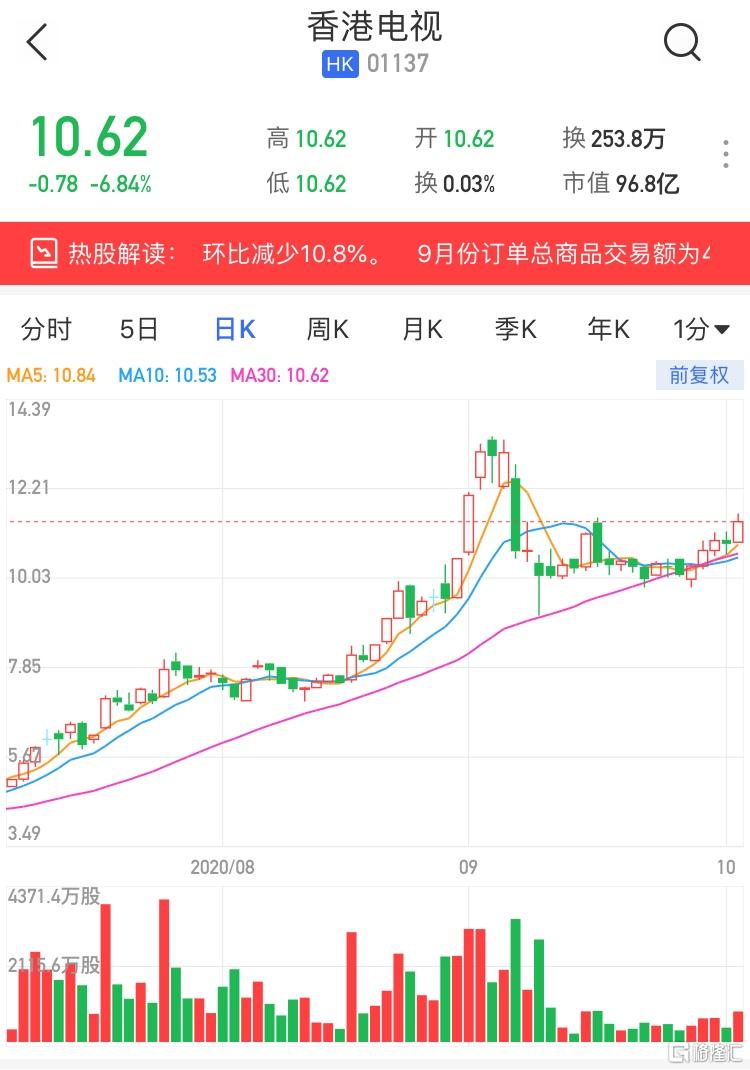Switch to the 年K chart tab
750x1070 pixels.
click(x=608, y=329)
